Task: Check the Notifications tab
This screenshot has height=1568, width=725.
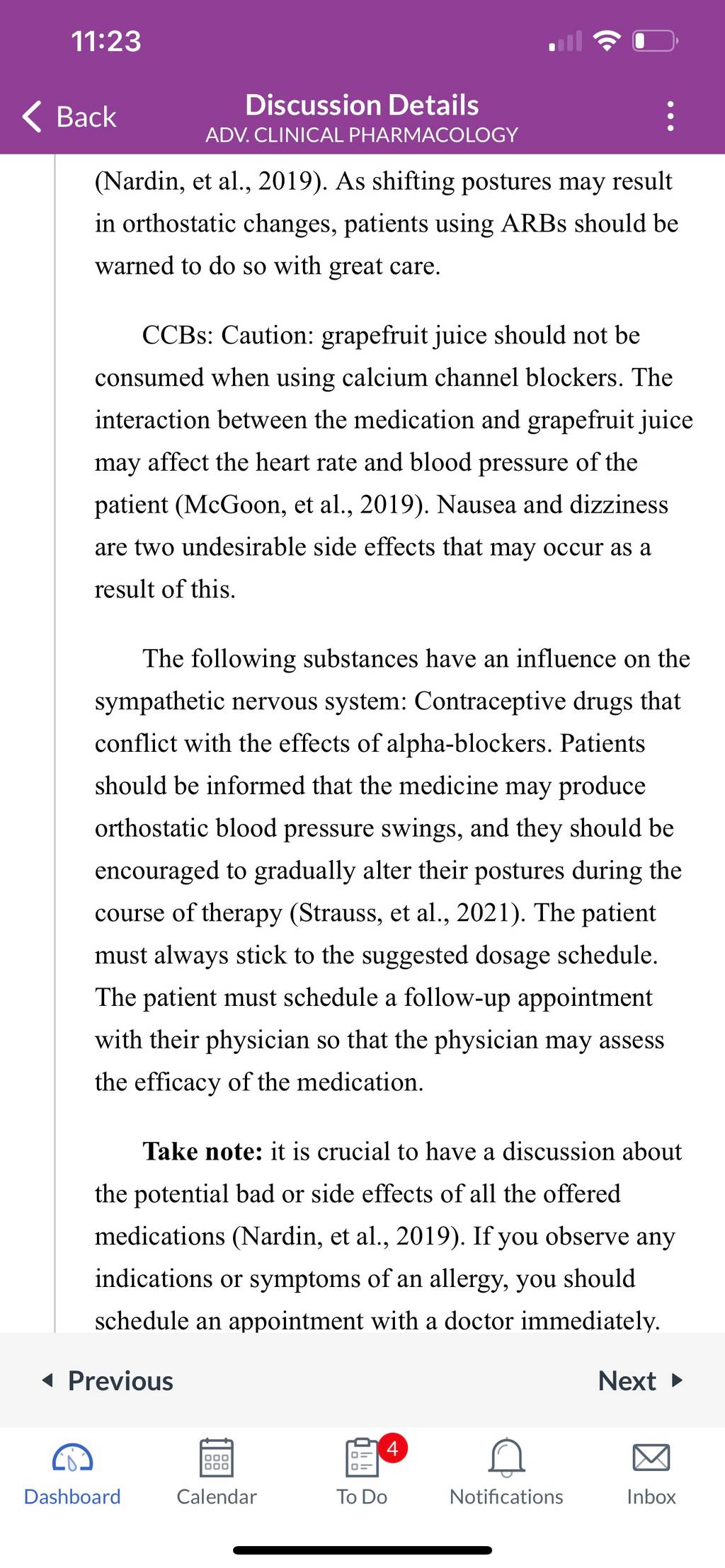Action: [507, 1472]
